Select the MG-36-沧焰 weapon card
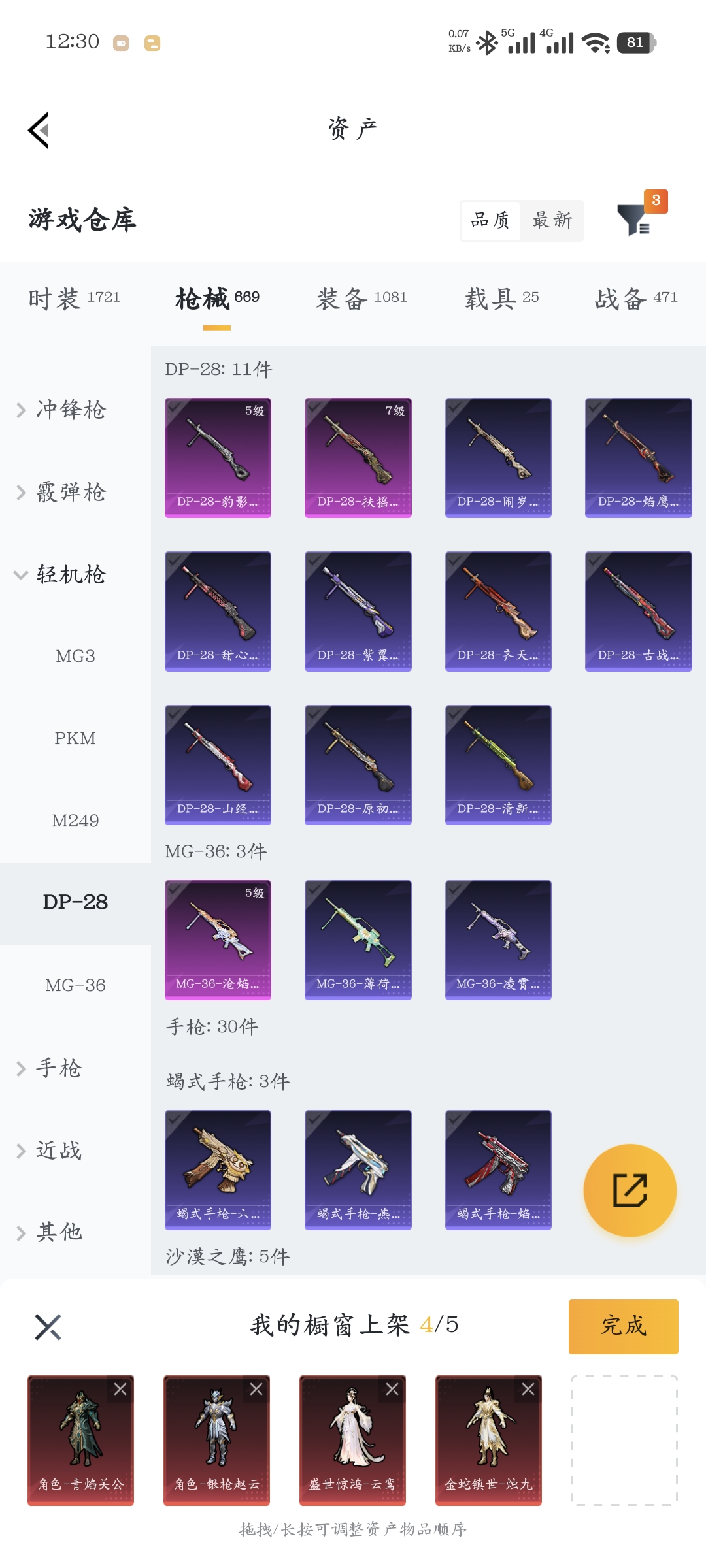The width and height of the screenshot is (706, 1568). pos(218,939)
